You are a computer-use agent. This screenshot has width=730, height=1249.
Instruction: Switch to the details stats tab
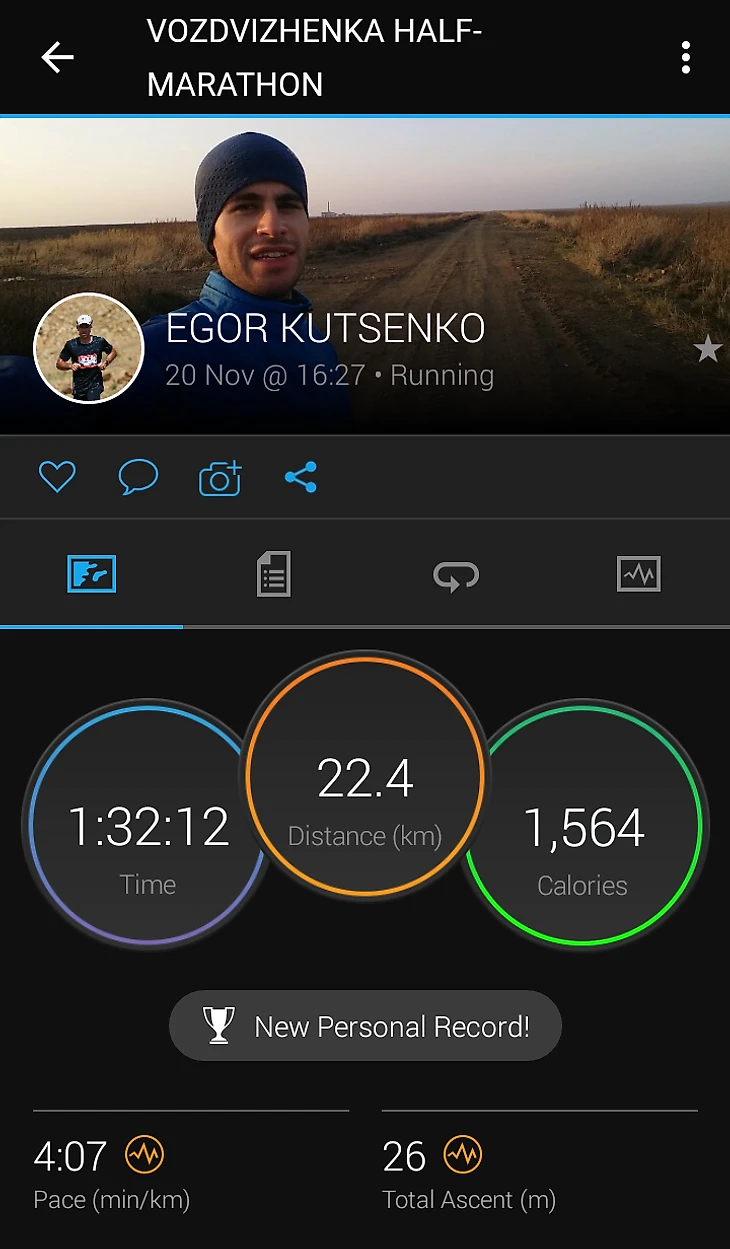[273, 575]
